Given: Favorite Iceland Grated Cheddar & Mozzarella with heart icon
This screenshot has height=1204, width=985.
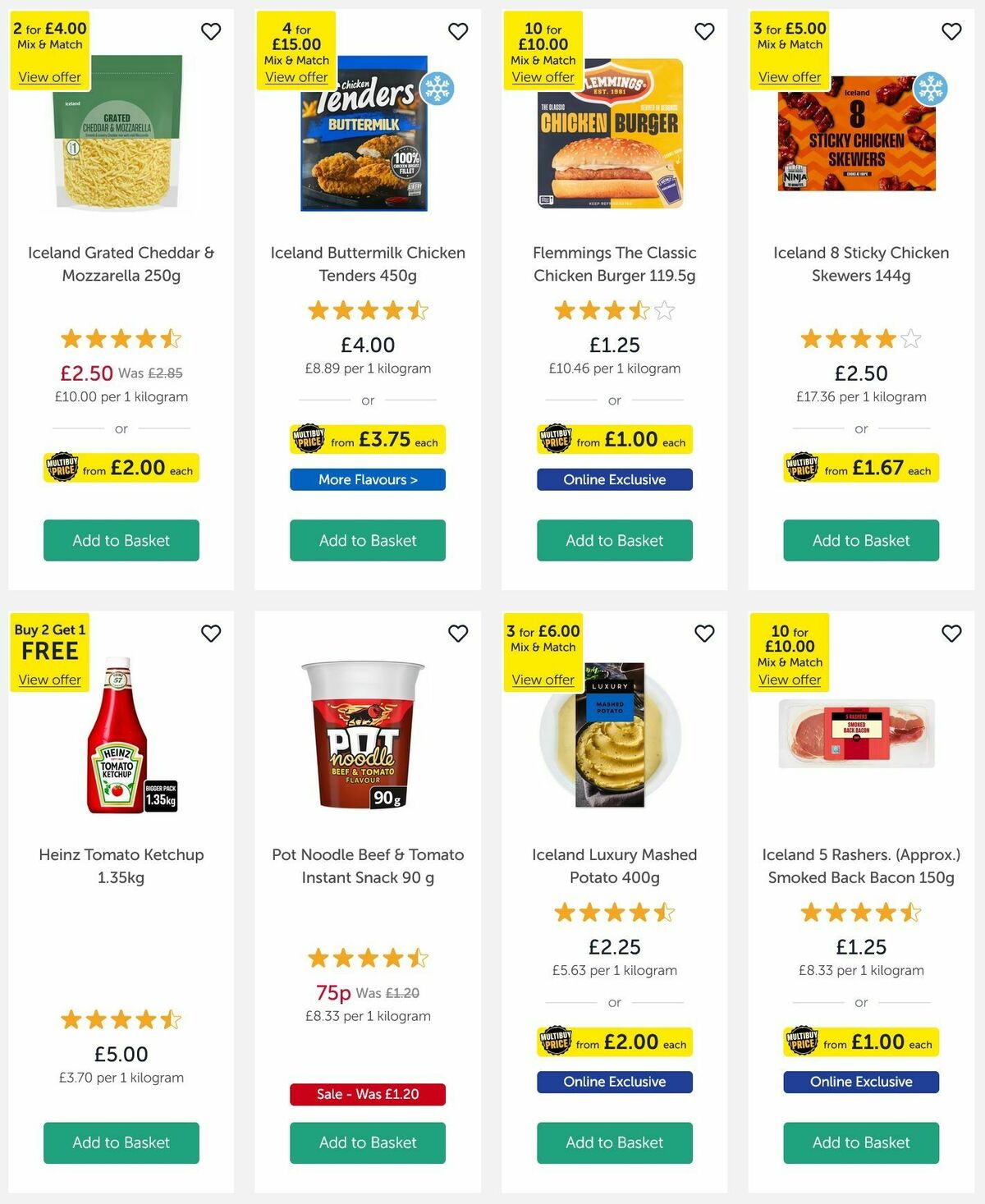Looking at the screenshot, I should [211, 31].
